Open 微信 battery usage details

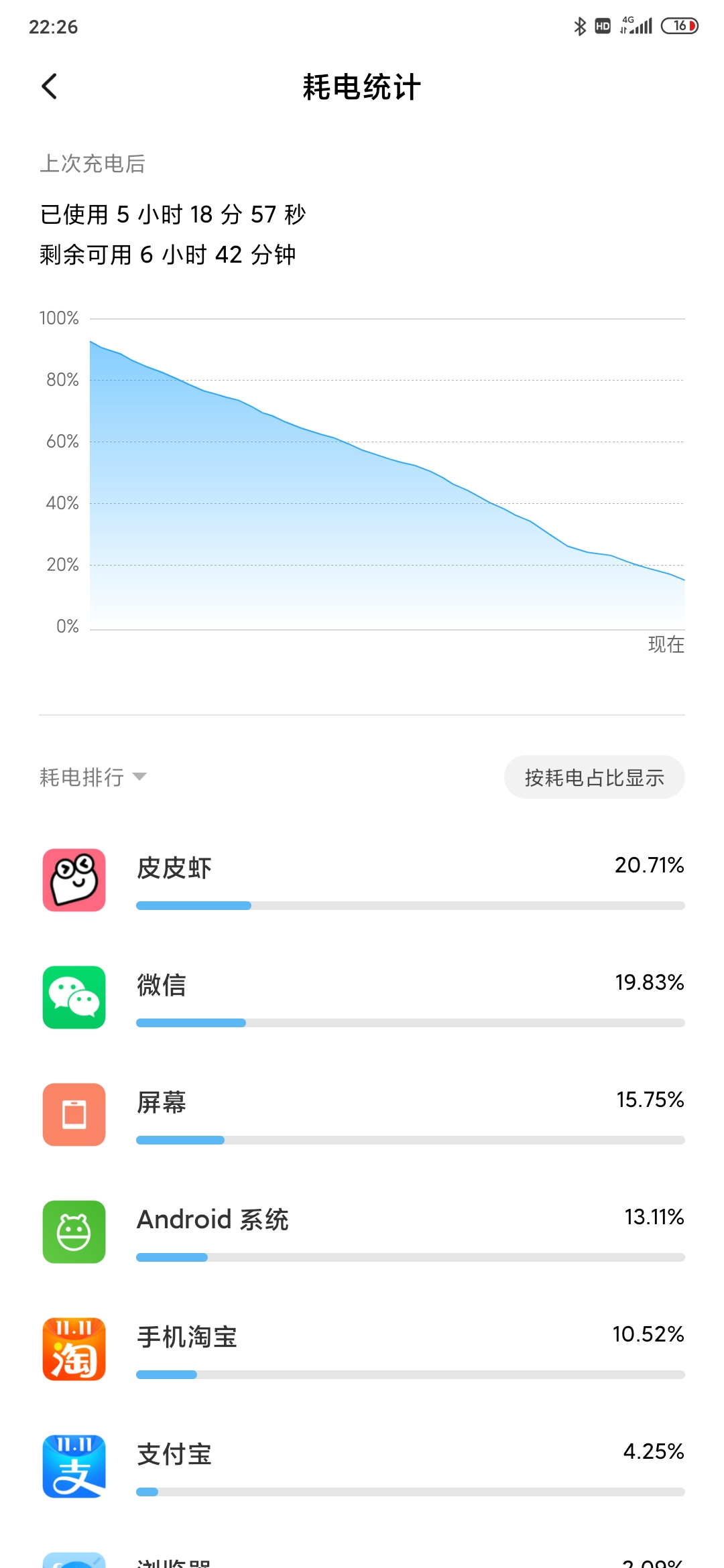(362, 997)
